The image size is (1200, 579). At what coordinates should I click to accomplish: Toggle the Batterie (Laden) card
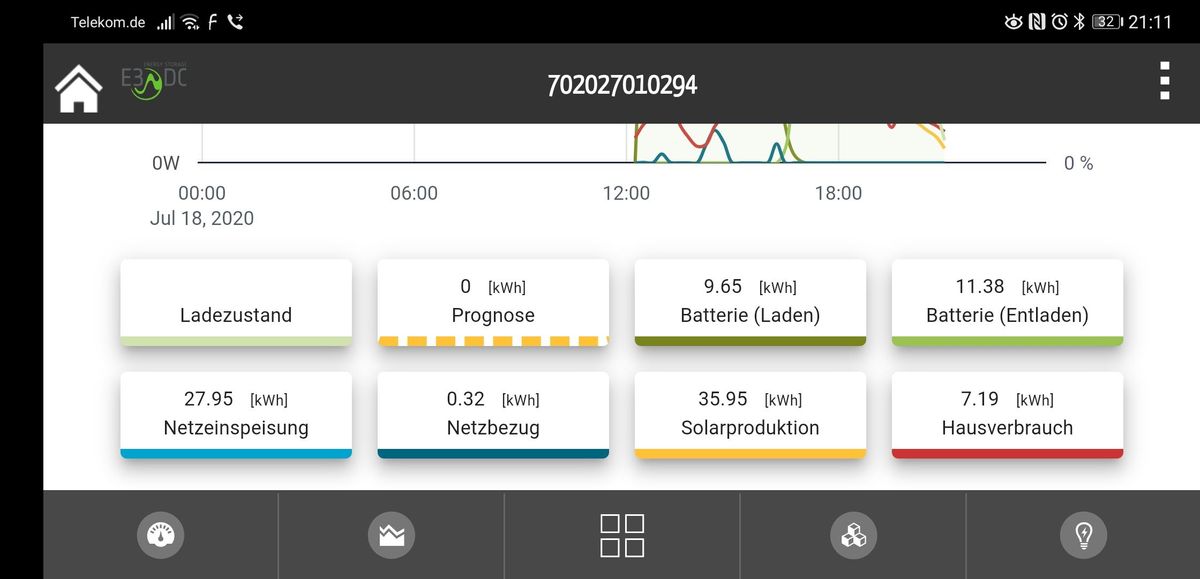[x=750, y=302]
